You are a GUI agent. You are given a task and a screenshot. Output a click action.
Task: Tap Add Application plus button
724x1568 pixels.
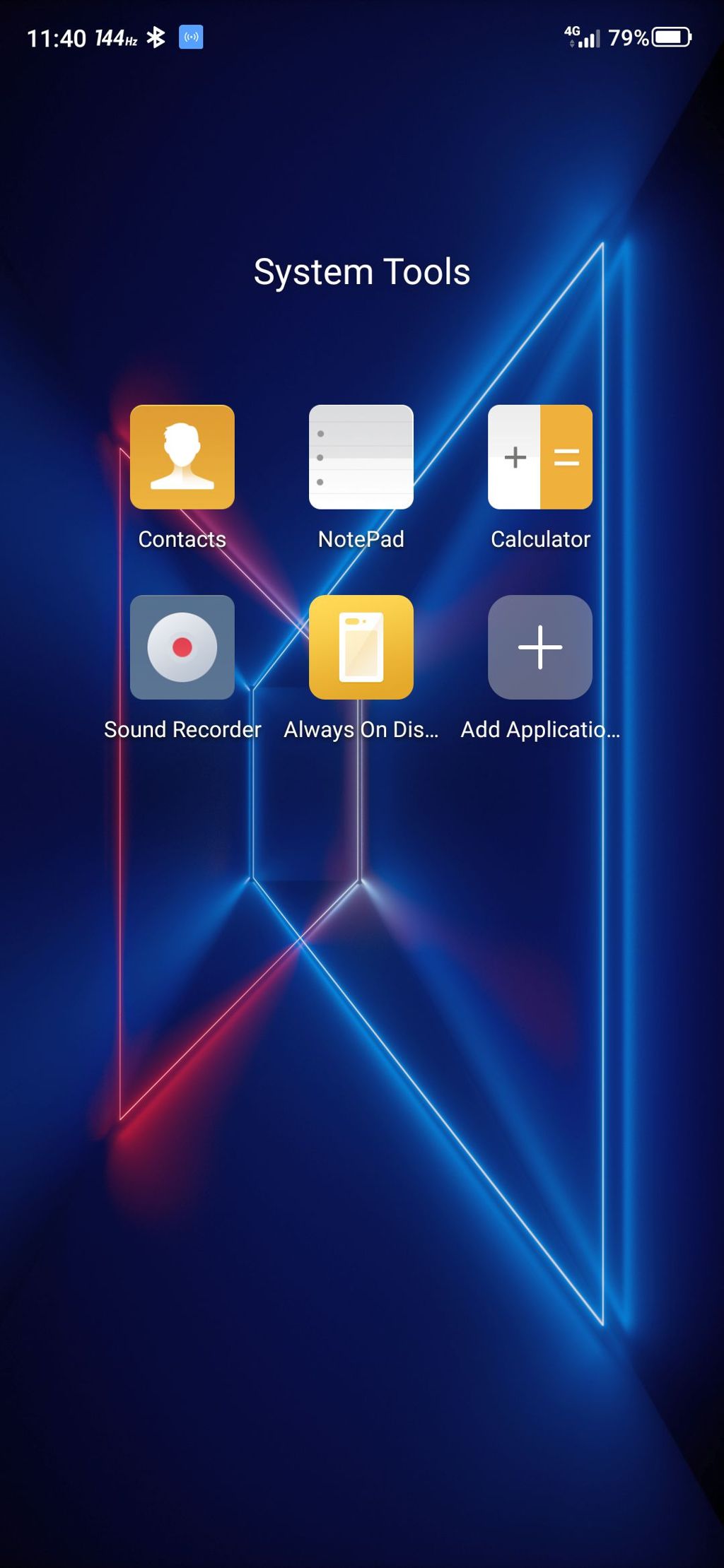(x=540, y=647)
